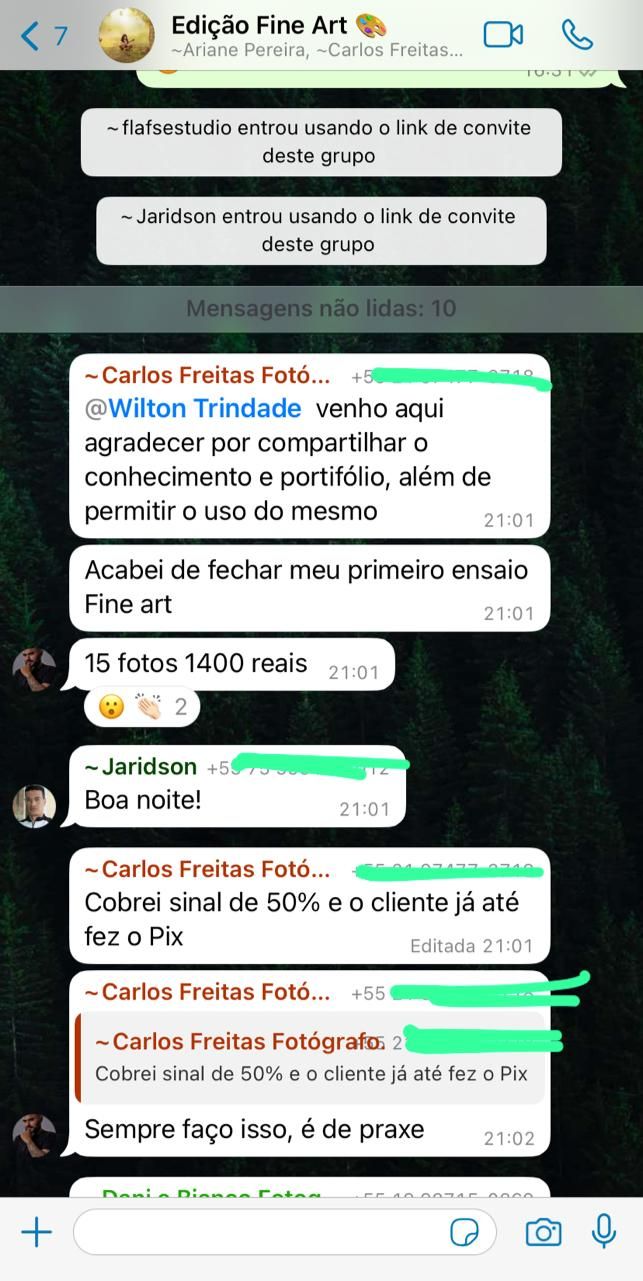Start a voice call with the group

[x=577, y=35]
